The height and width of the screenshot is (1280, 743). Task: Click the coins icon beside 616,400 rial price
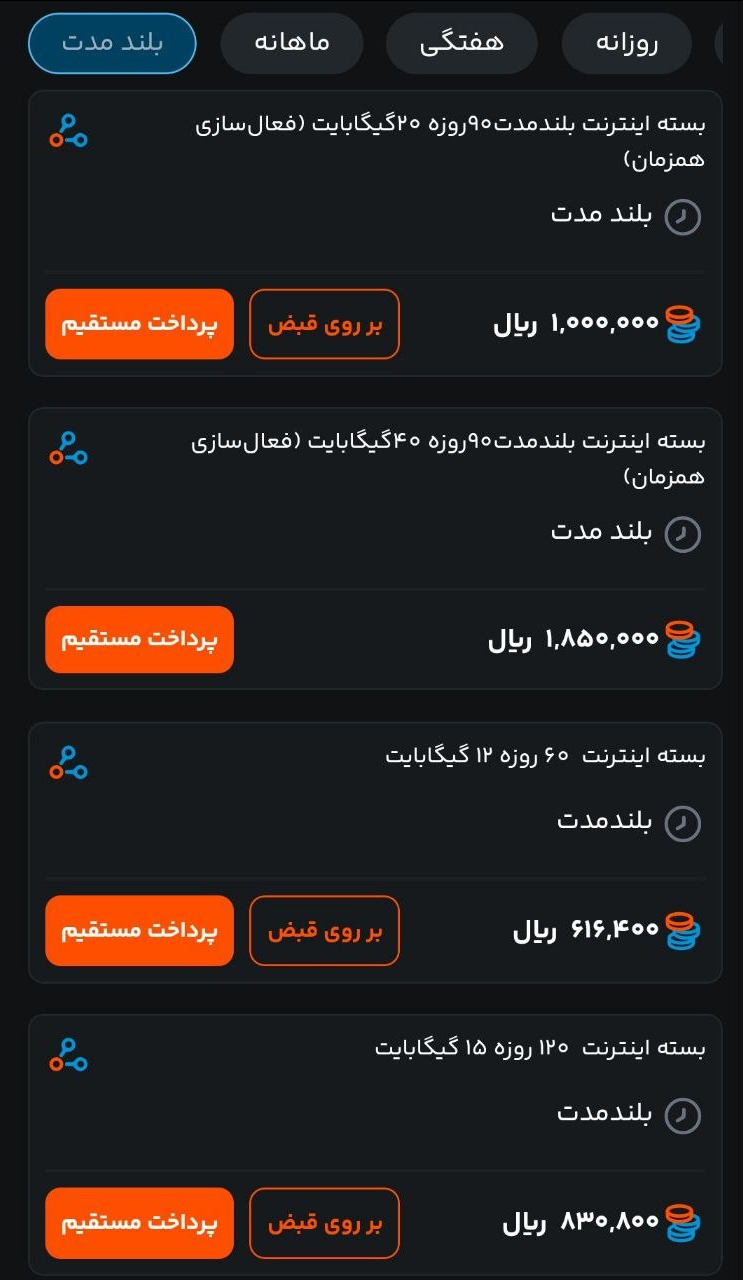point(682,928)
